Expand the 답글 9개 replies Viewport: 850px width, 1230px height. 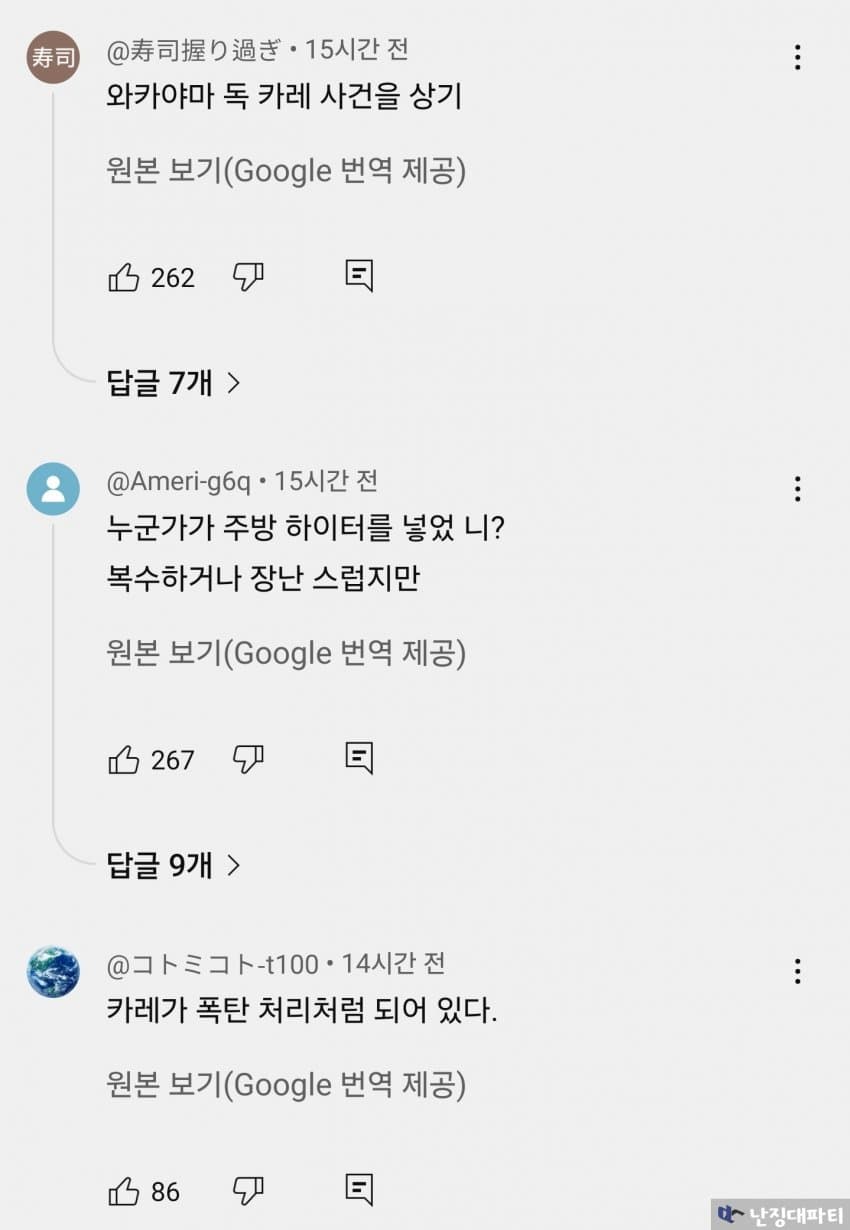[x=174, y=865]
